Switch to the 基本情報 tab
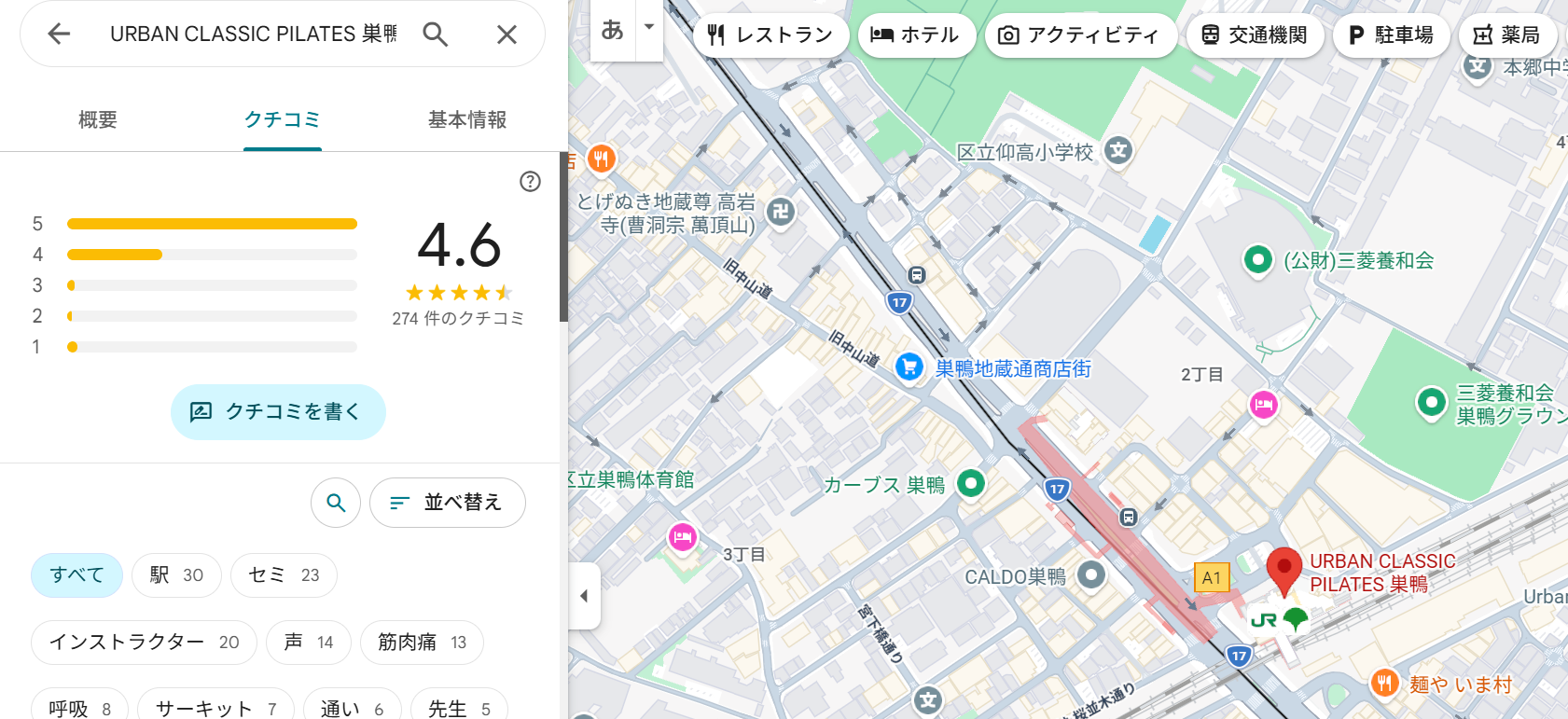 pos(467,119)
